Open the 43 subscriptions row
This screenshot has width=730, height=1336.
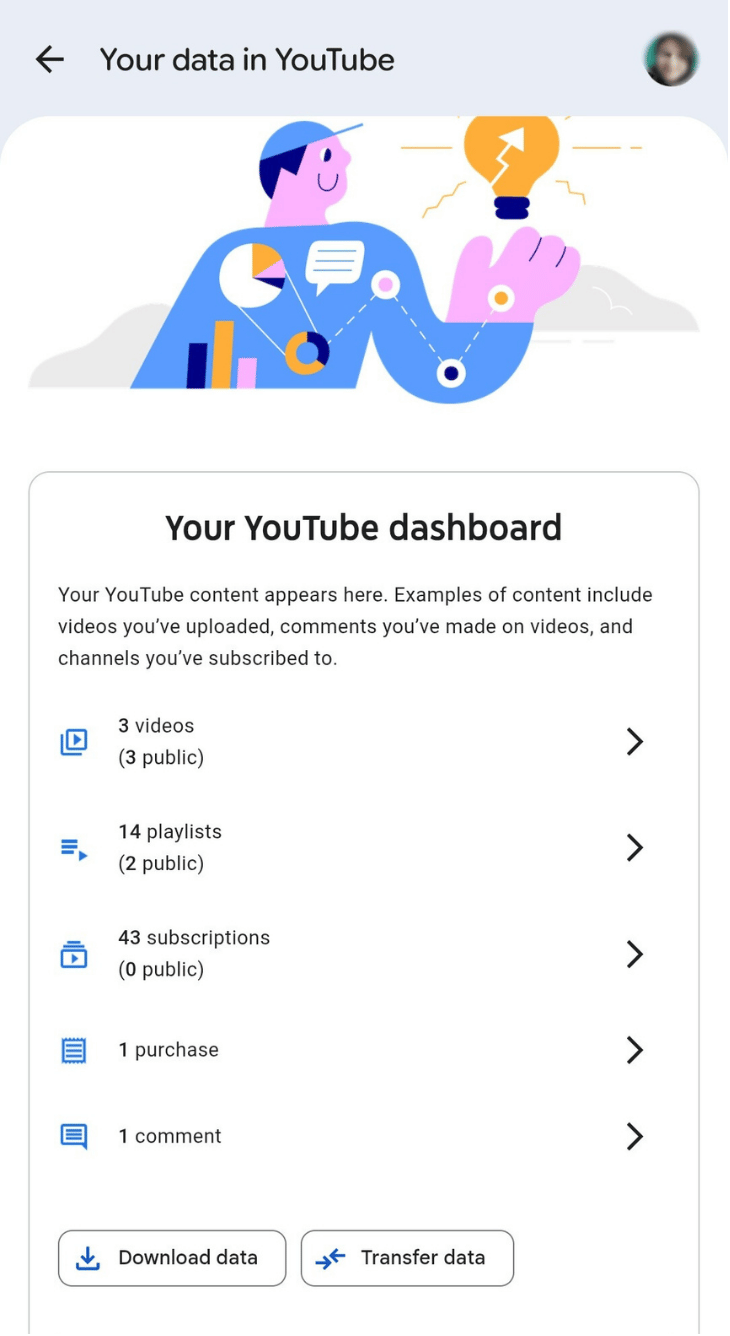click(x=350, y=954)
